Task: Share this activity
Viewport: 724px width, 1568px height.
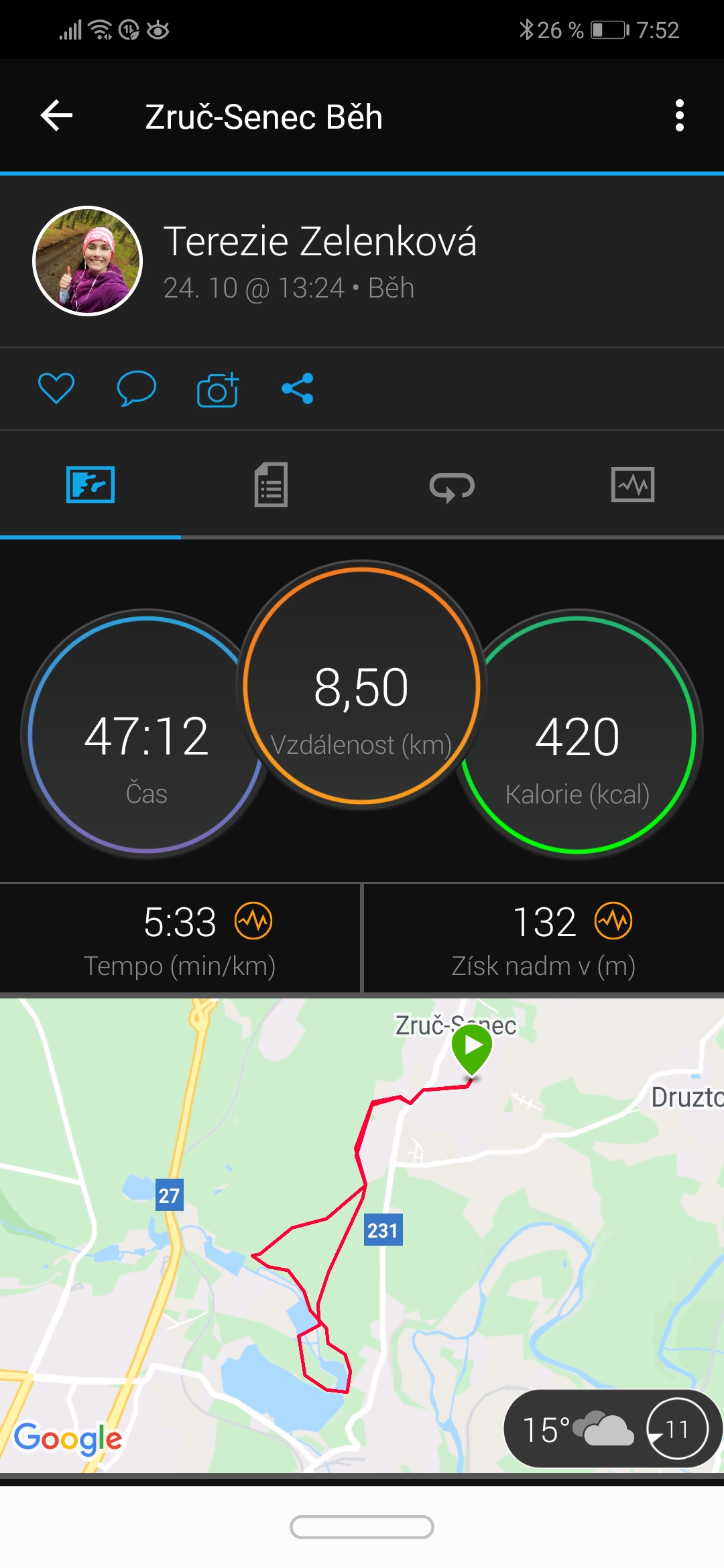Action: click(x=298, y=389)
